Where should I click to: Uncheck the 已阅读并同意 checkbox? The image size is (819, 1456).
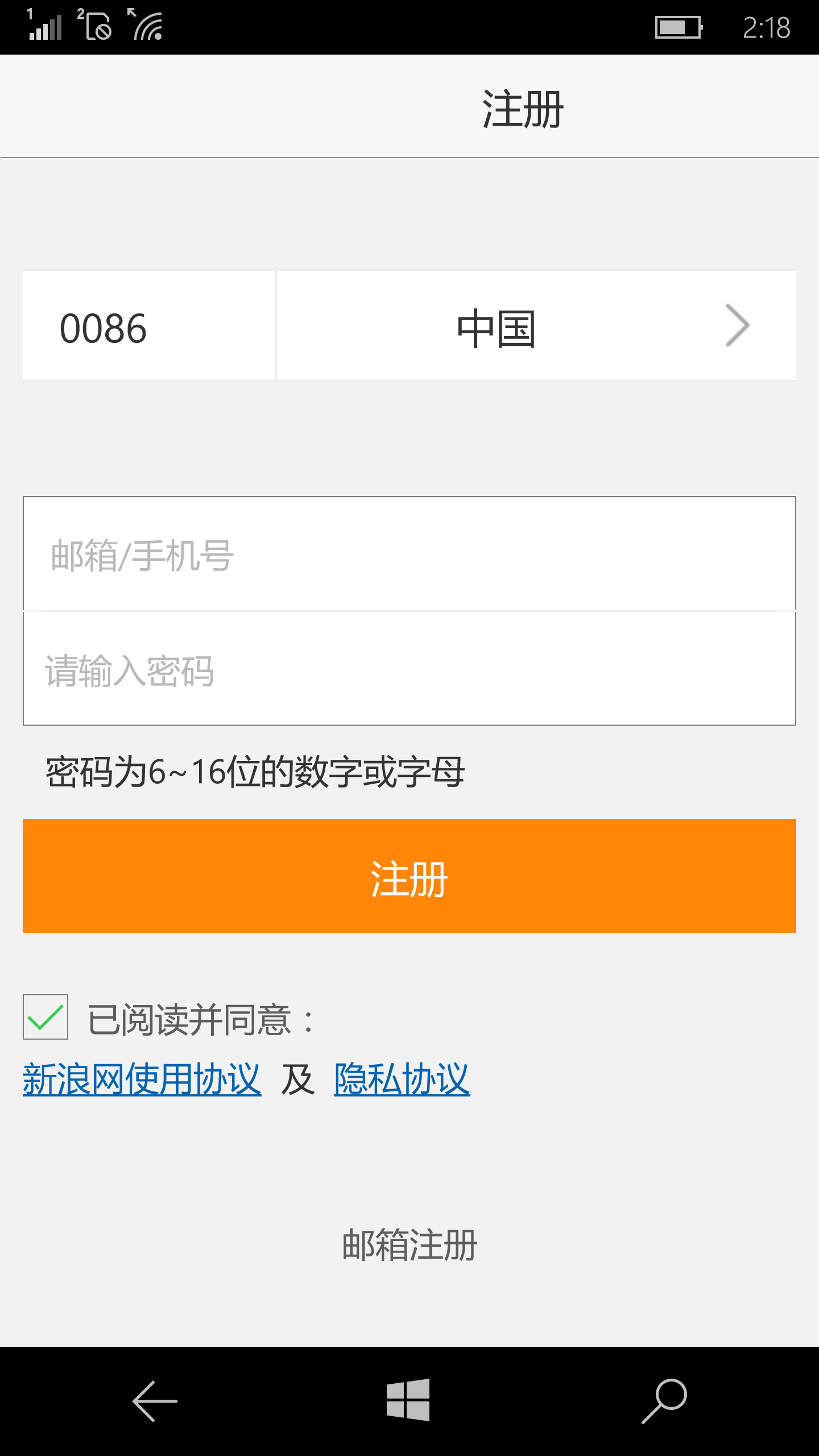(45, 1017)
